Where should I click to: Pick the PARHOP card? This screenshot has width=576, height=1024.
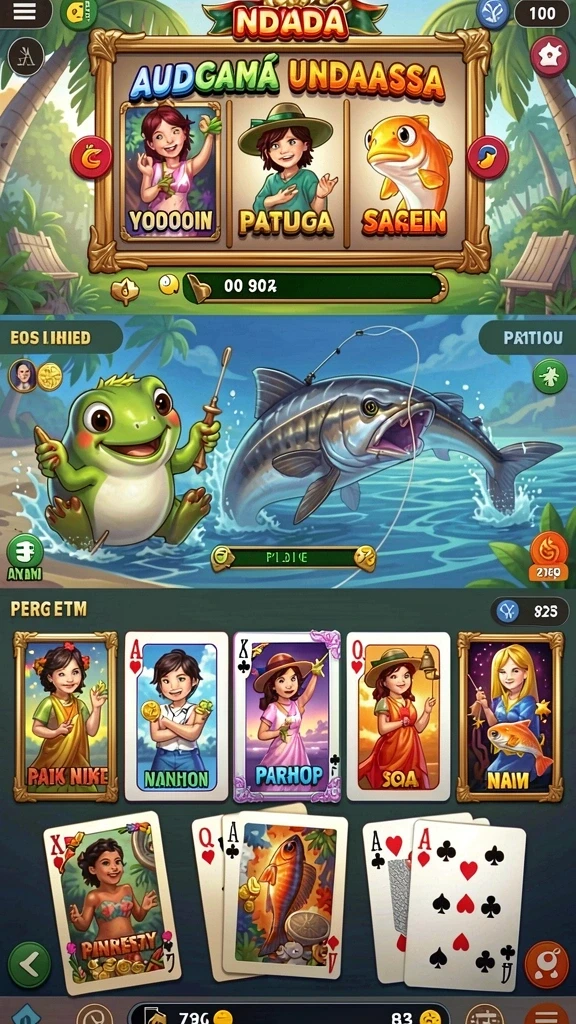287,716
